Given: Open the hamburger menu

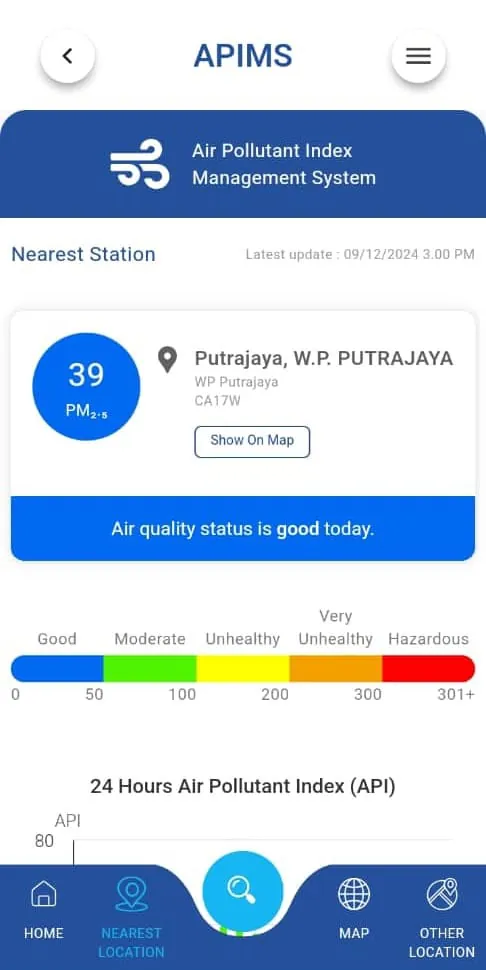Looking at the screenshot, I should (x=418, y=56).
